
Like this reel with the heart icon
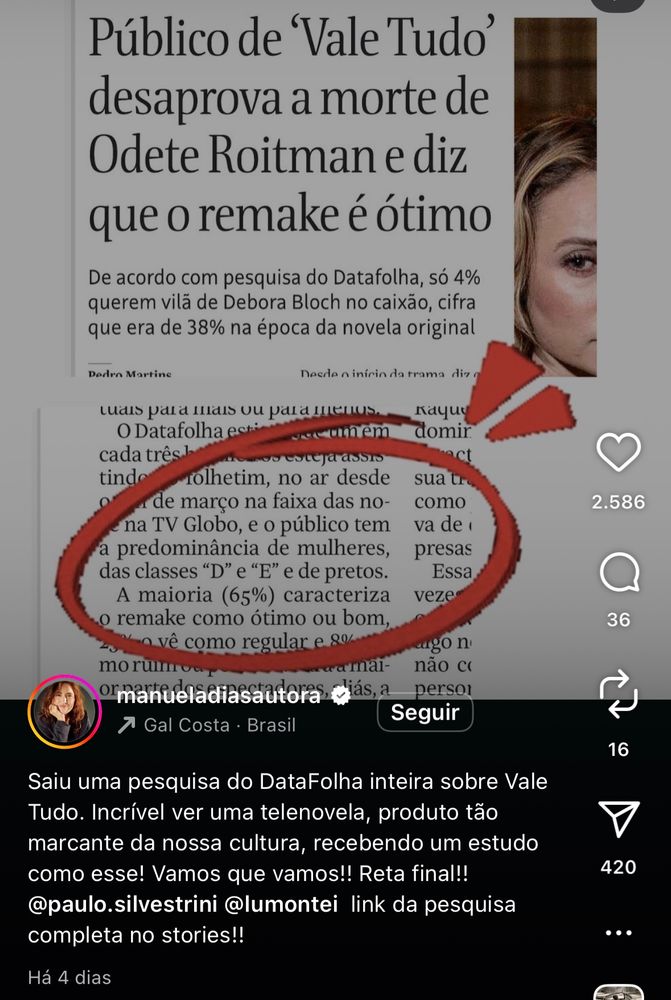[x=618, y=454]
